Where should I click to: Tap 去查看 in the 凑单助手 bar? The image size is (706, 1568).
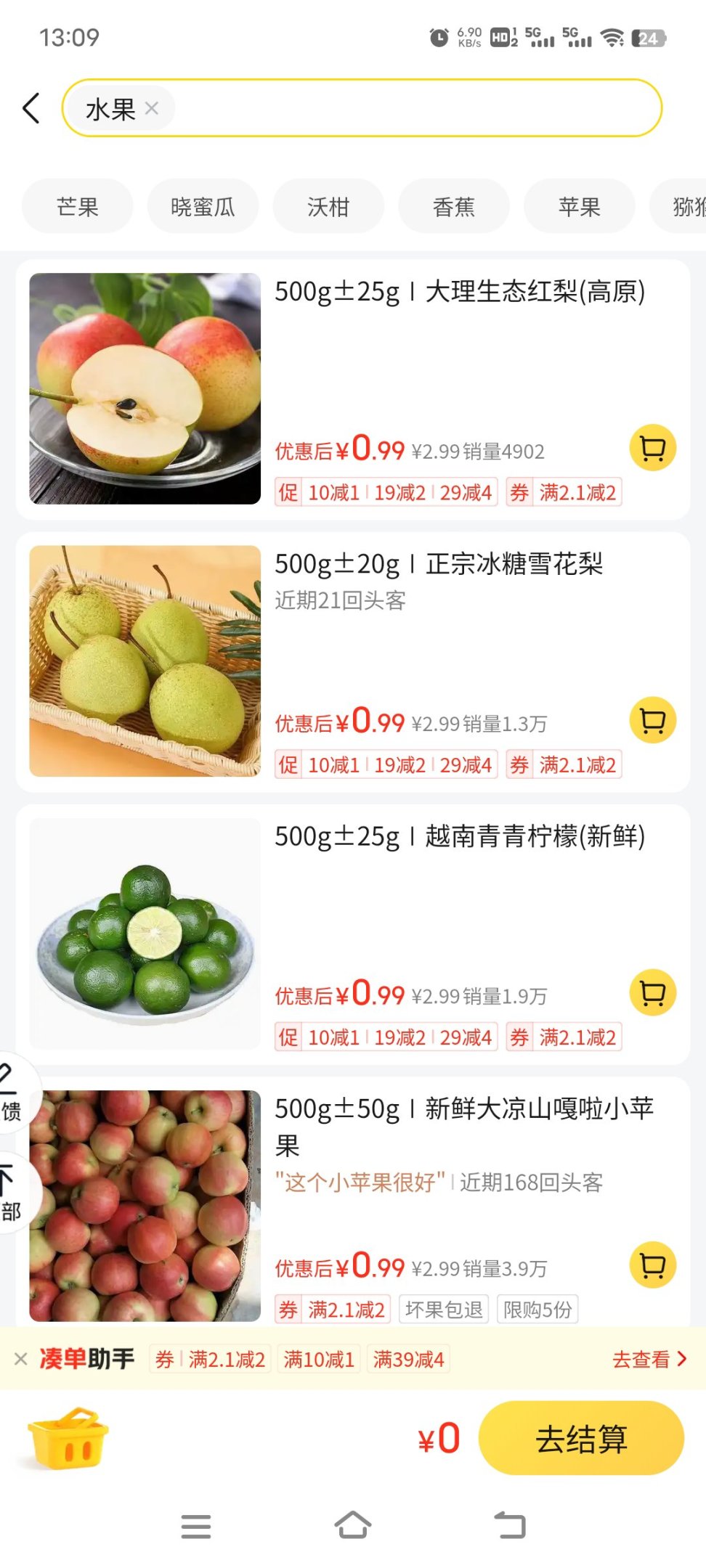649,1359
